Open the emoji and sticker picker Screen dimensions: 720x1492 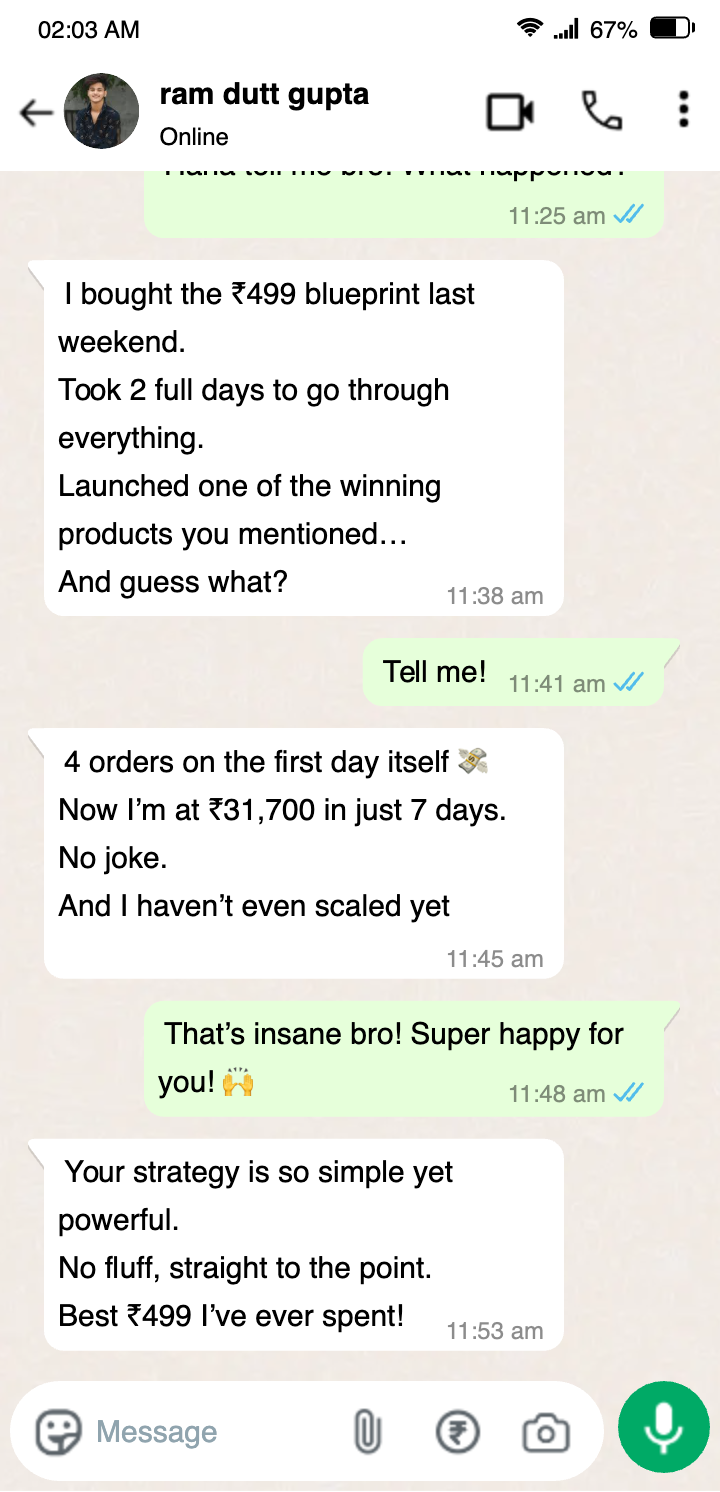coord(59,1432)
